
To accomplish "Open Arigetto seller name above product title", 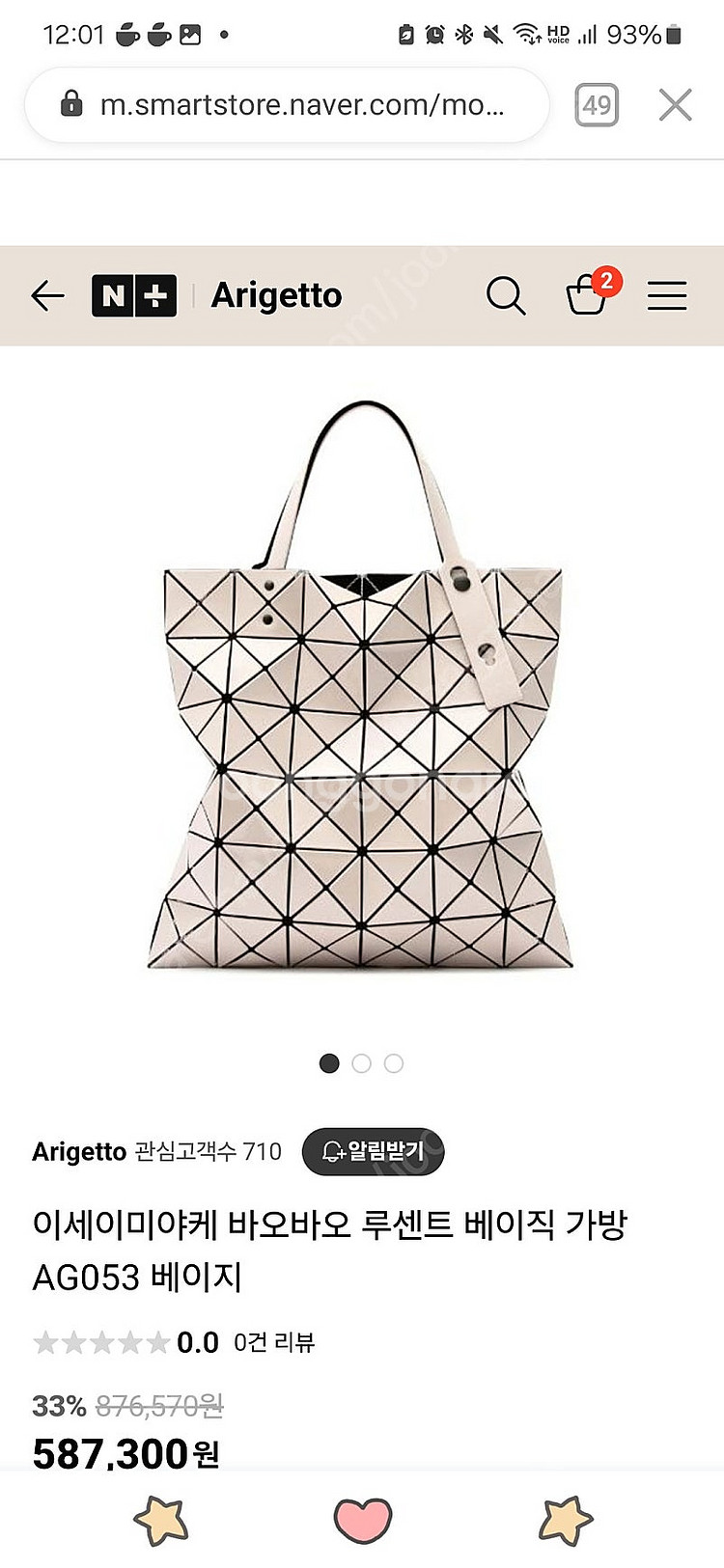I will [79, 1151].
